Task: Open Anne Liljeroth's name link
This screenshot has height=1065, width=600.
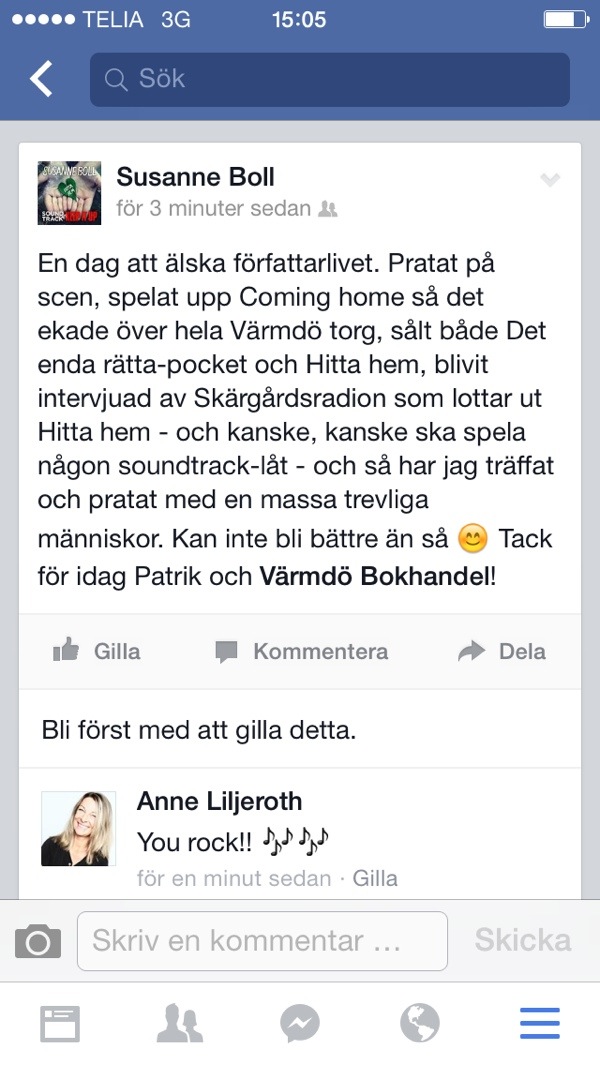Action: tap(219, 801)
